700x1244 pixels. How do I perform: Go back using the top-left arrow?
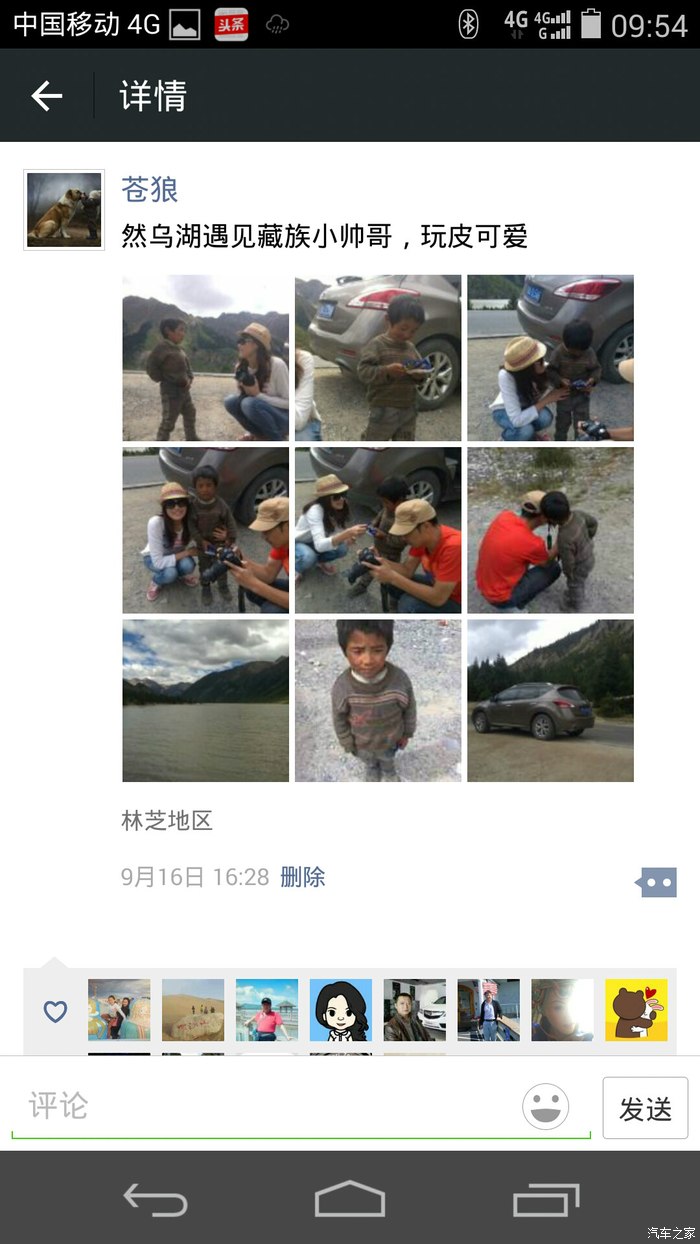point(46,96)
